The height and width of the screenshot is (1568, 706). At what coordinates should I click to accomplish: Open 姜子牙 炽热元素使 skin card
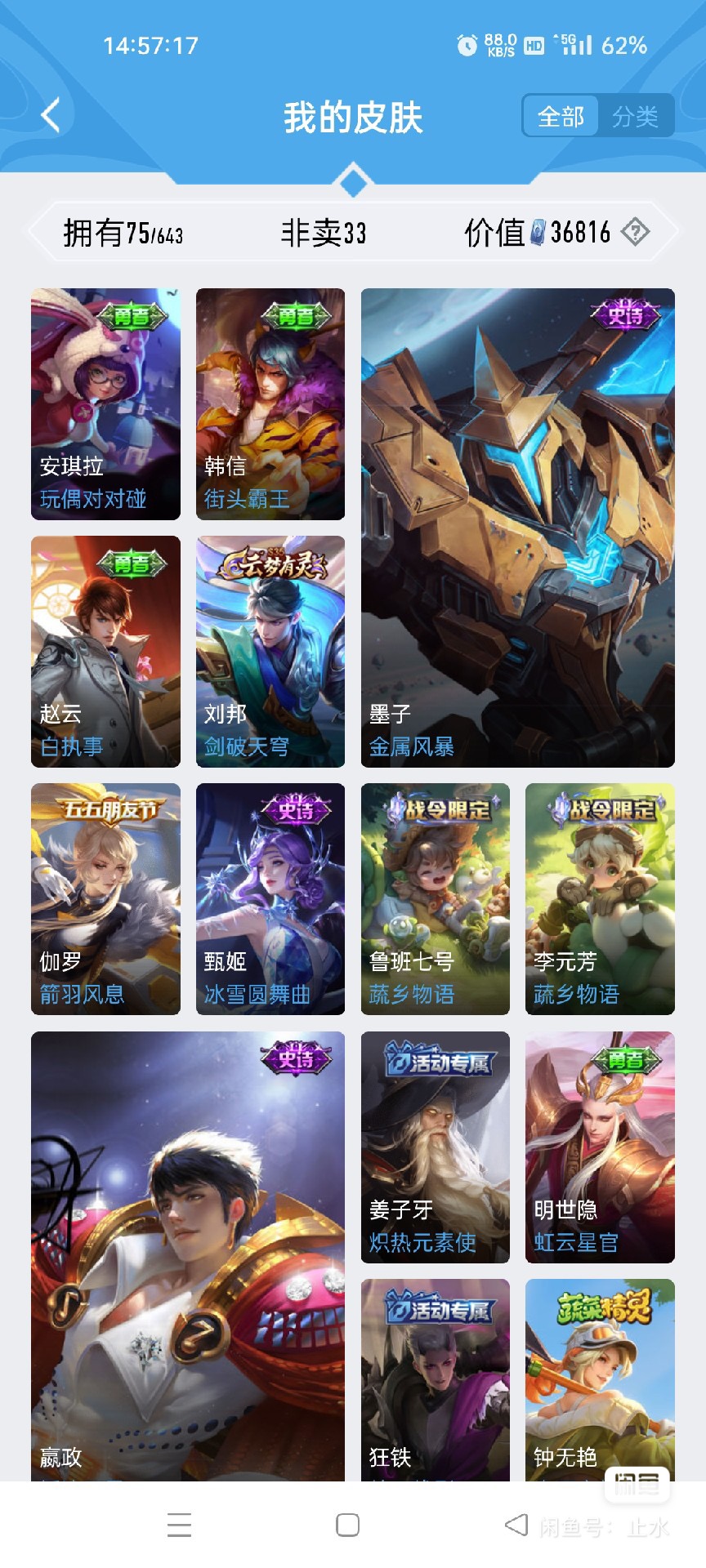tap(436, 1147)
